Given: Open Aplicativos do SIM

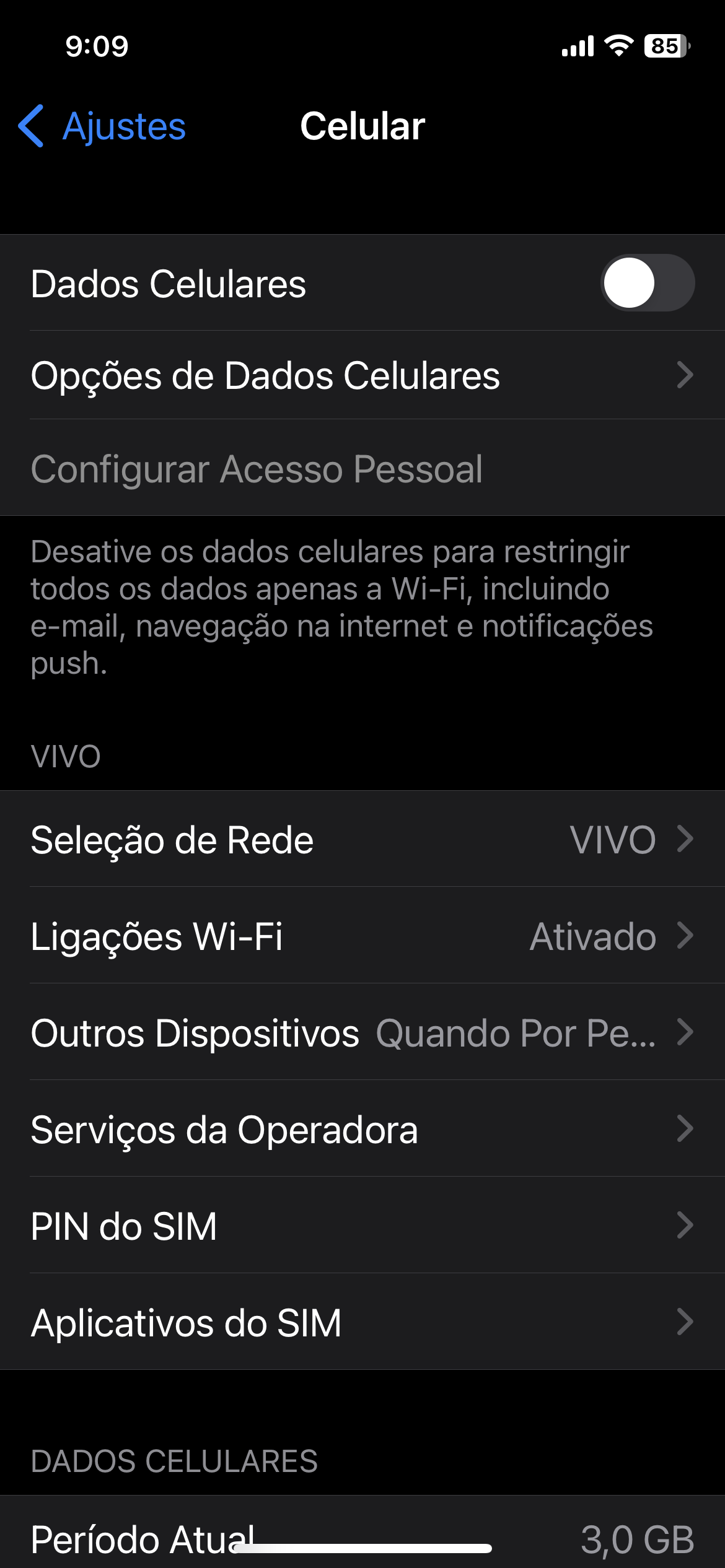Looking at the screenshot, I should point(362,1322).
